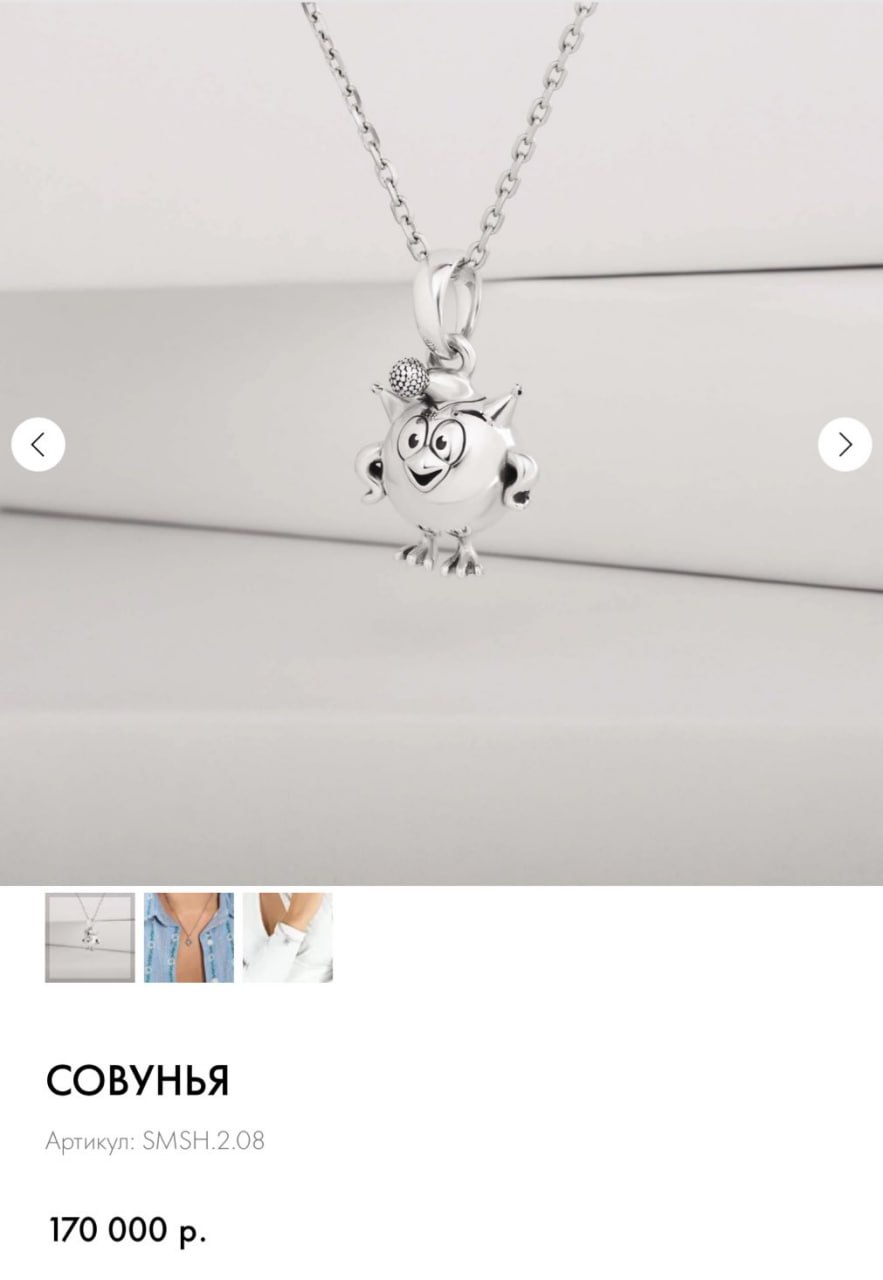Show the previous product photo

(38, 444)
